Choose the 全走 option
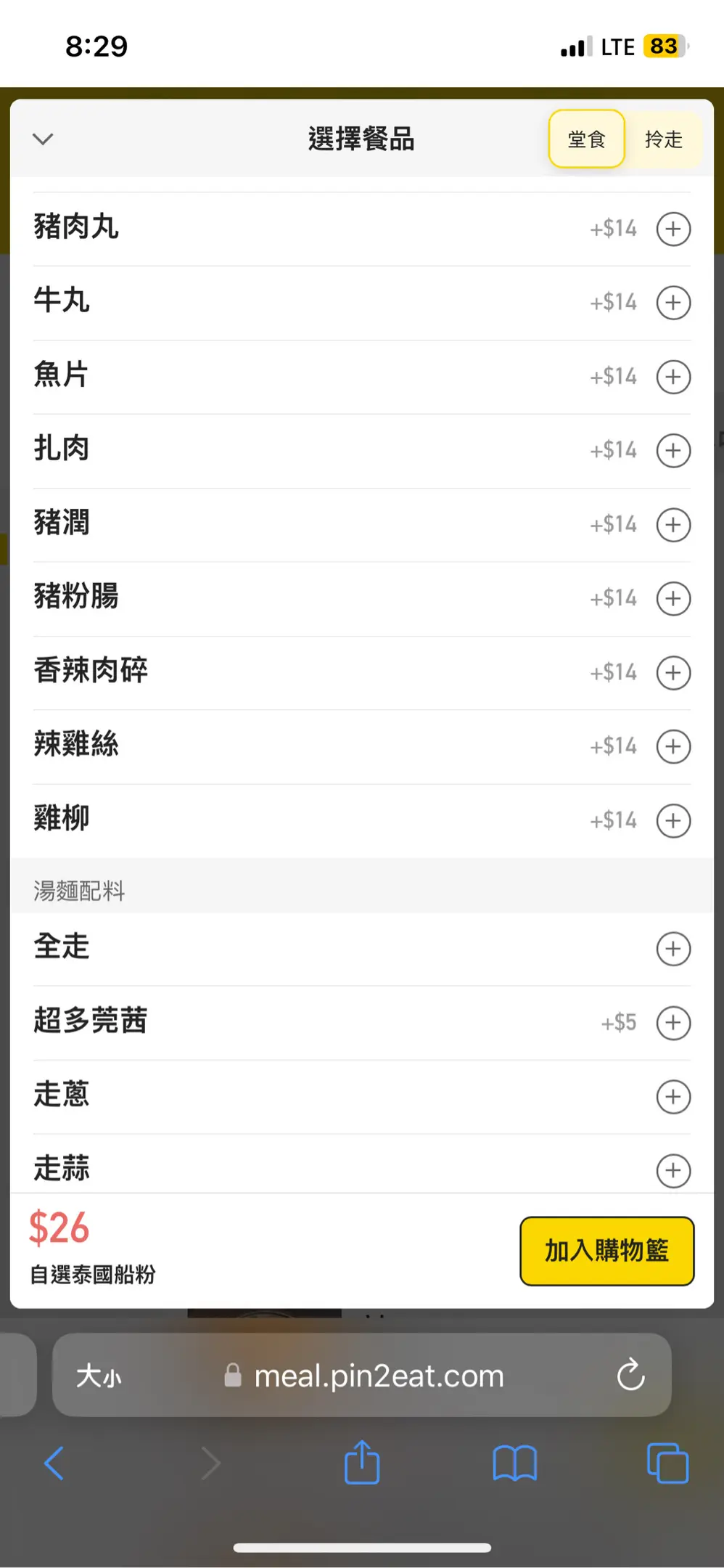Screen dimensions: 724x1568 (x=673, y=949)
